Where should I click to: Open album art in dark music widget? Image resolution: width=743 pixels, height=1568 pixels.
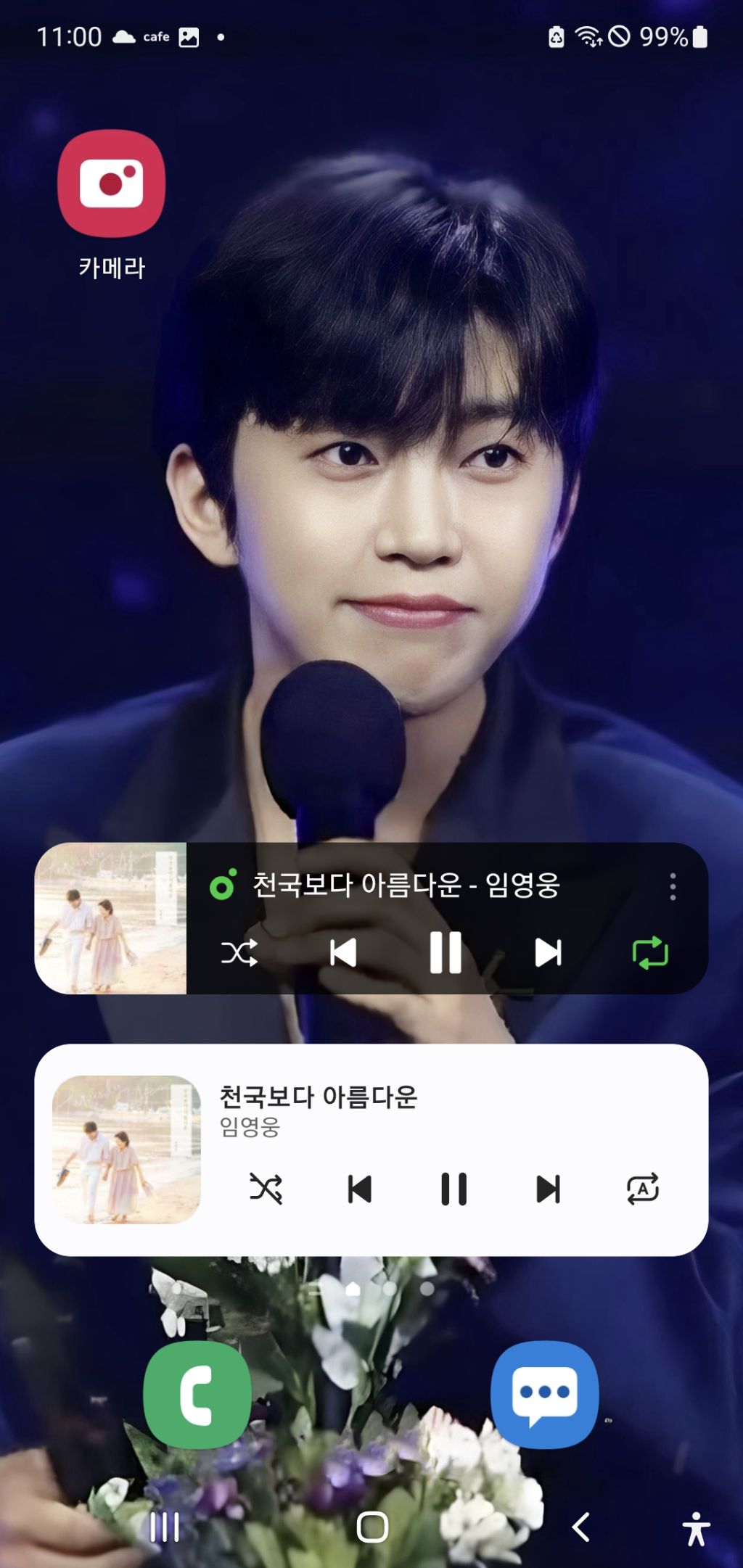[111, 918]
